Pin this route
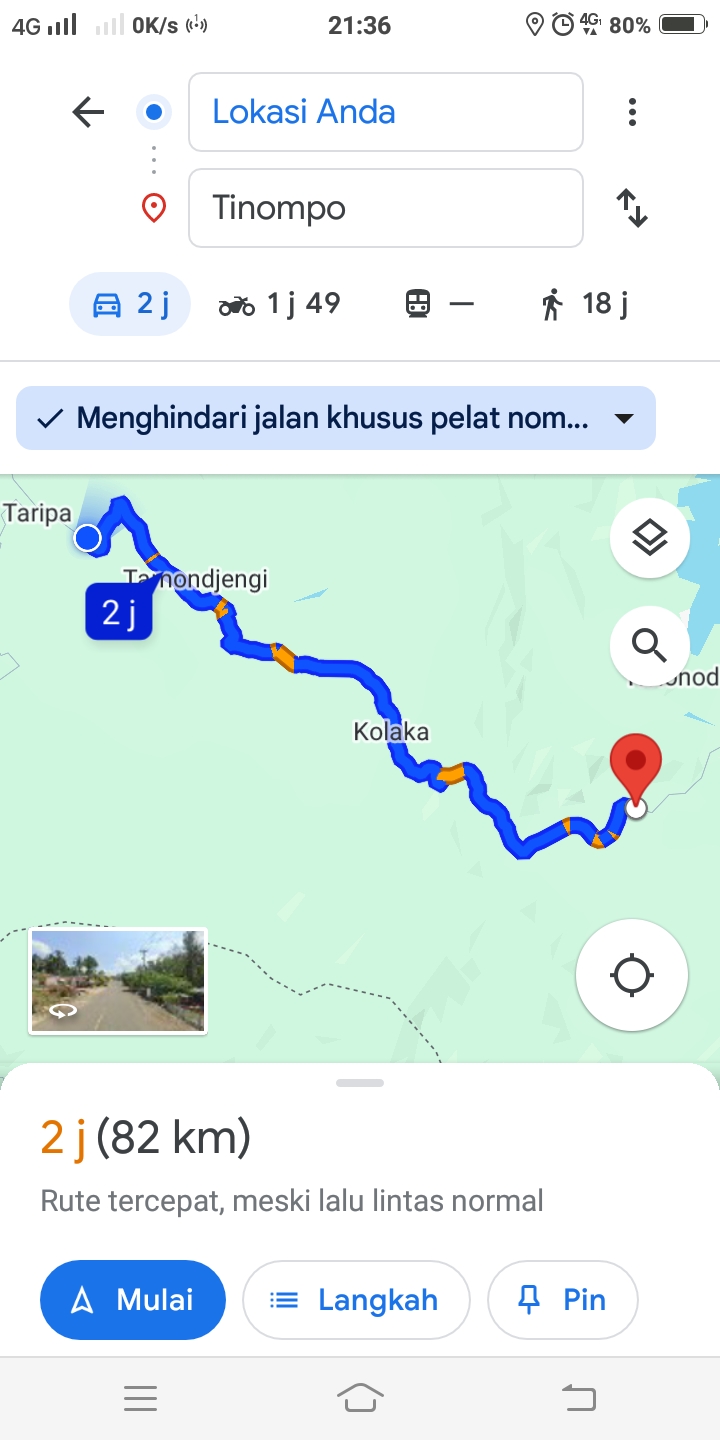The width and height of the screenshot is (720, 1440). point(562,1300)
